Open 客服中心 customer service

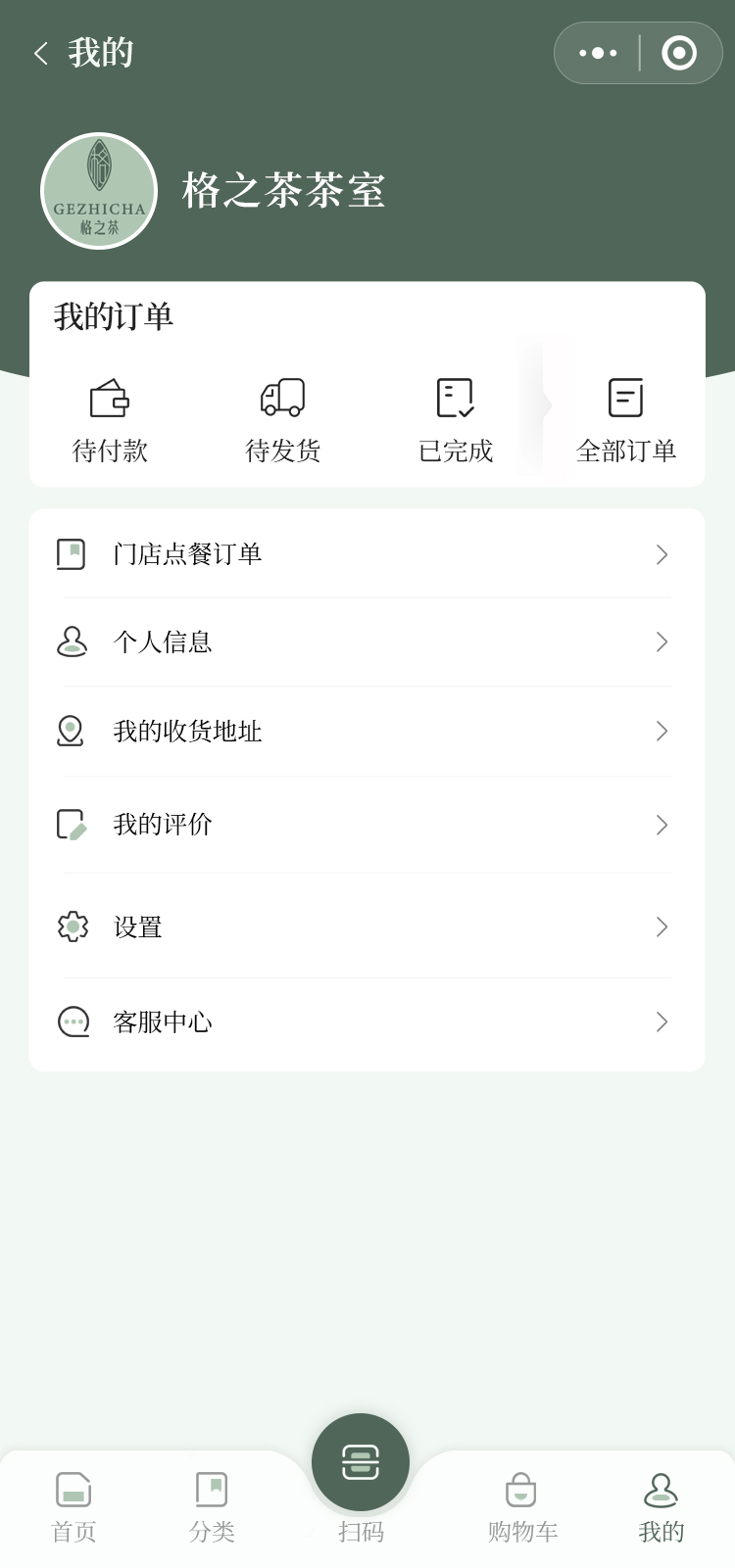point(367,1022)
